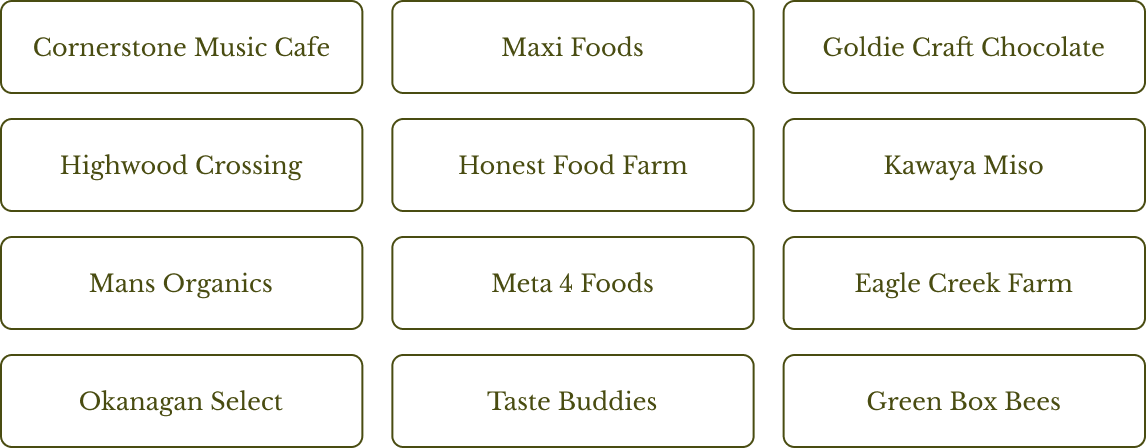
Task: Open Cornerstone Music Cafe
Action: pos(181,47)
